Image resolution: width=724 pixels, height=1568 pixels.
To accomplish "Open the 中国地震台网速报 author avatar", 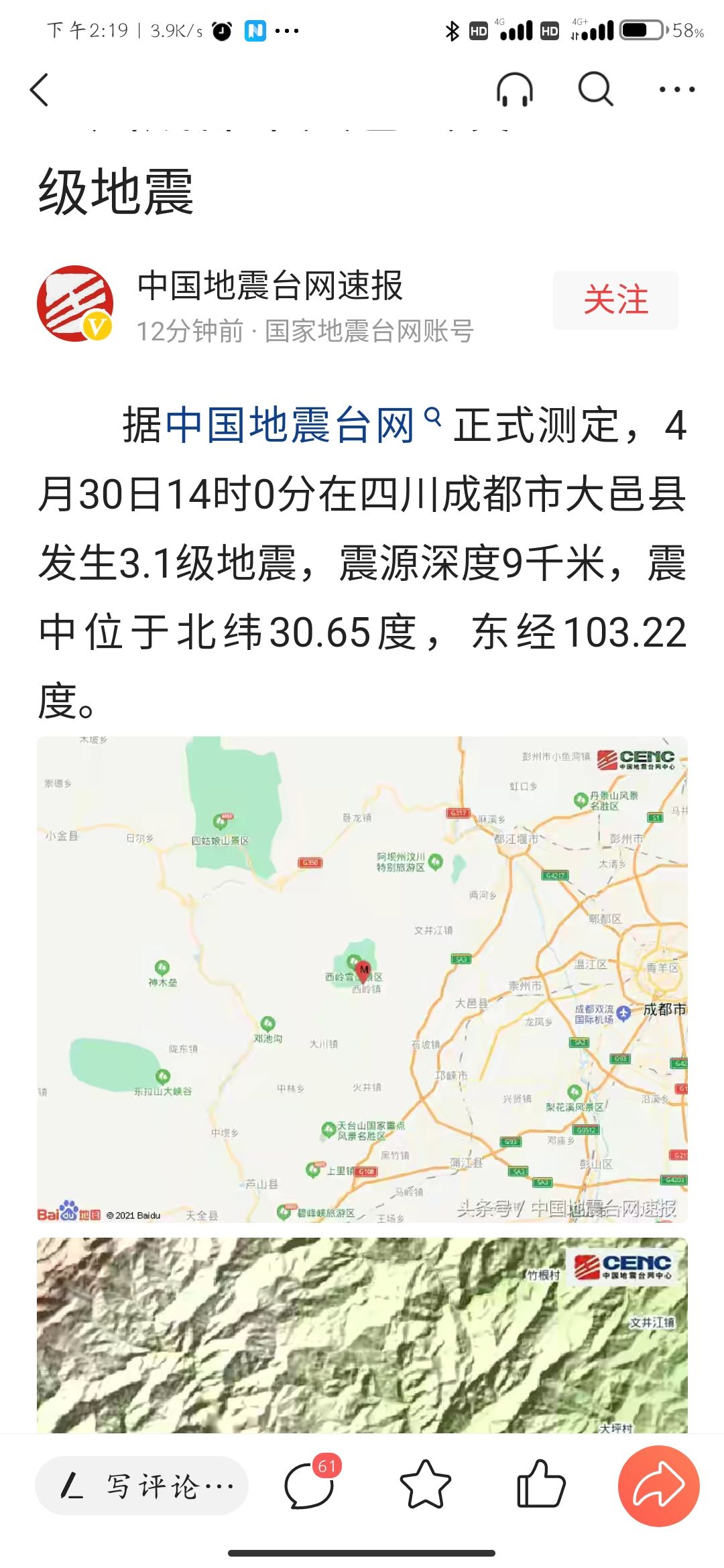I will point(75,304).
